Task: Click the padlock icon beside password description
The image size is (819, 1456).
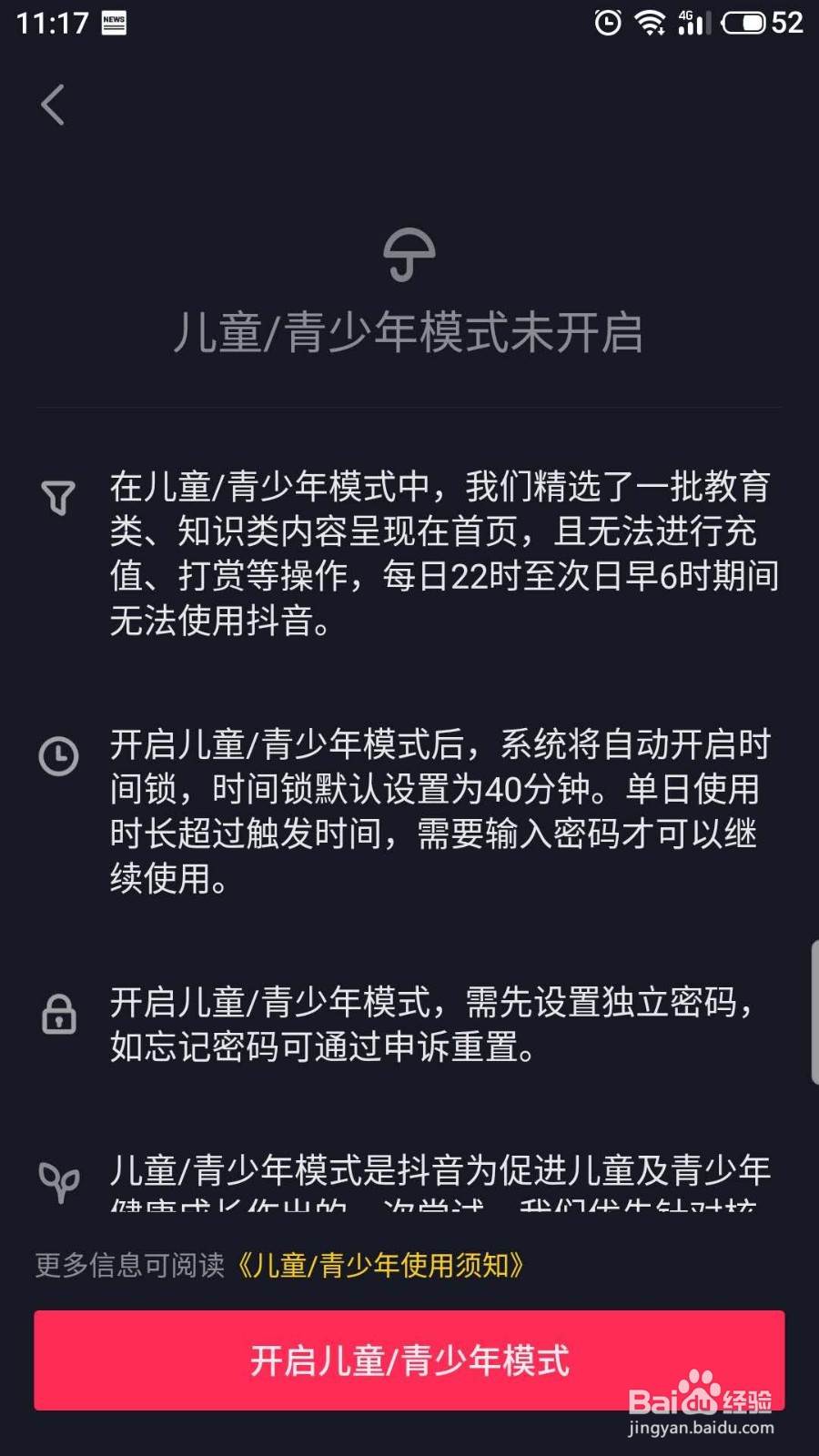Action: (57, 1014)
